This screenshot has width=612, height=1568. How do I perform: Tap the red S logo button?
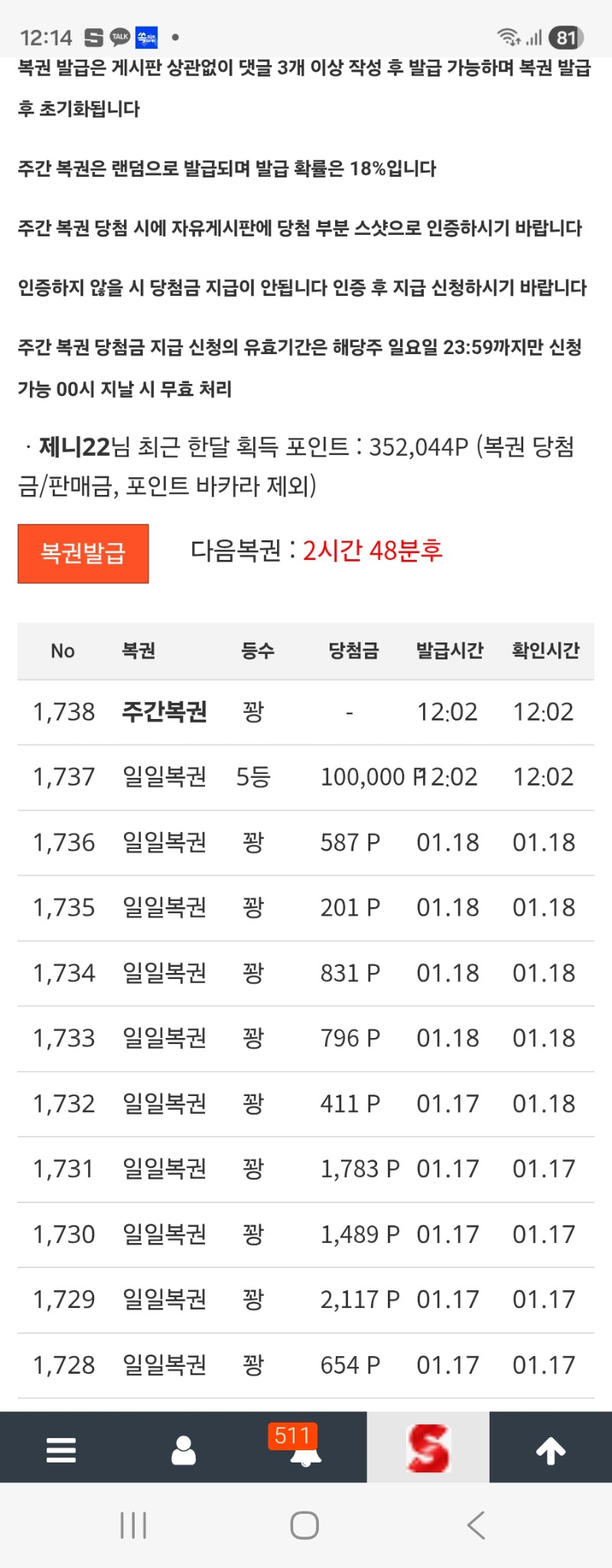point(428,1448)
